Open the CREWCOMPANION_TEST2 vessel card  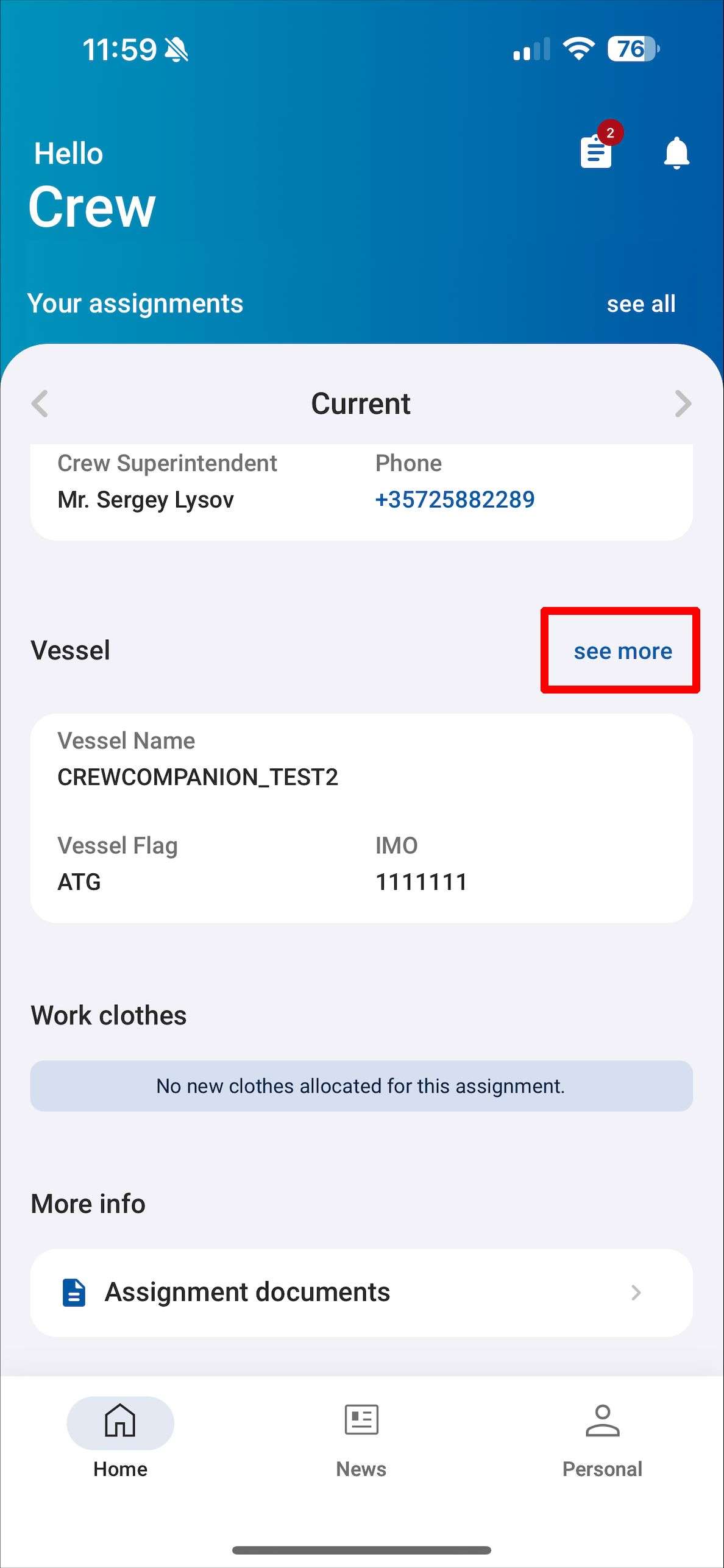click(x=361, y=818)
